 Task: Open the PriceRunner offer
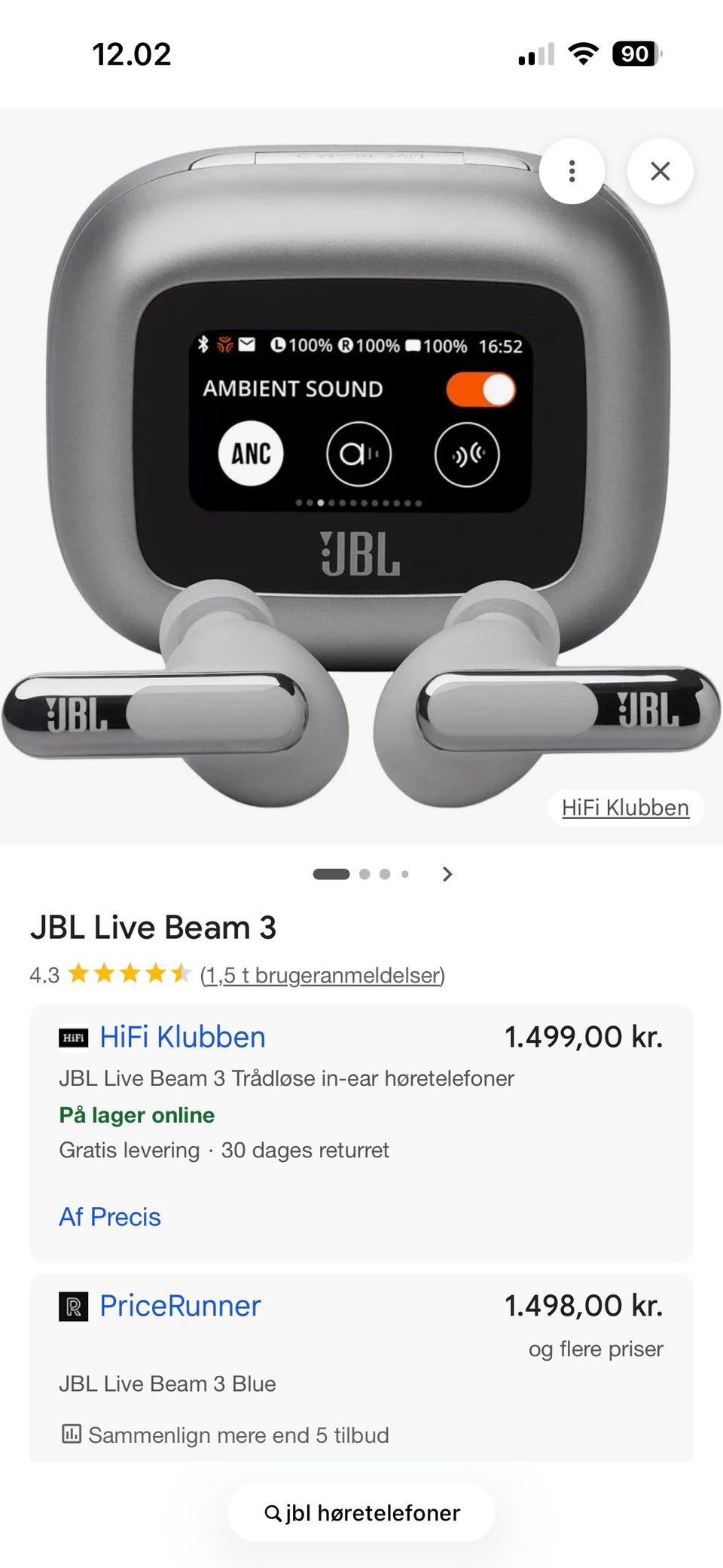tap(180, 1306)
